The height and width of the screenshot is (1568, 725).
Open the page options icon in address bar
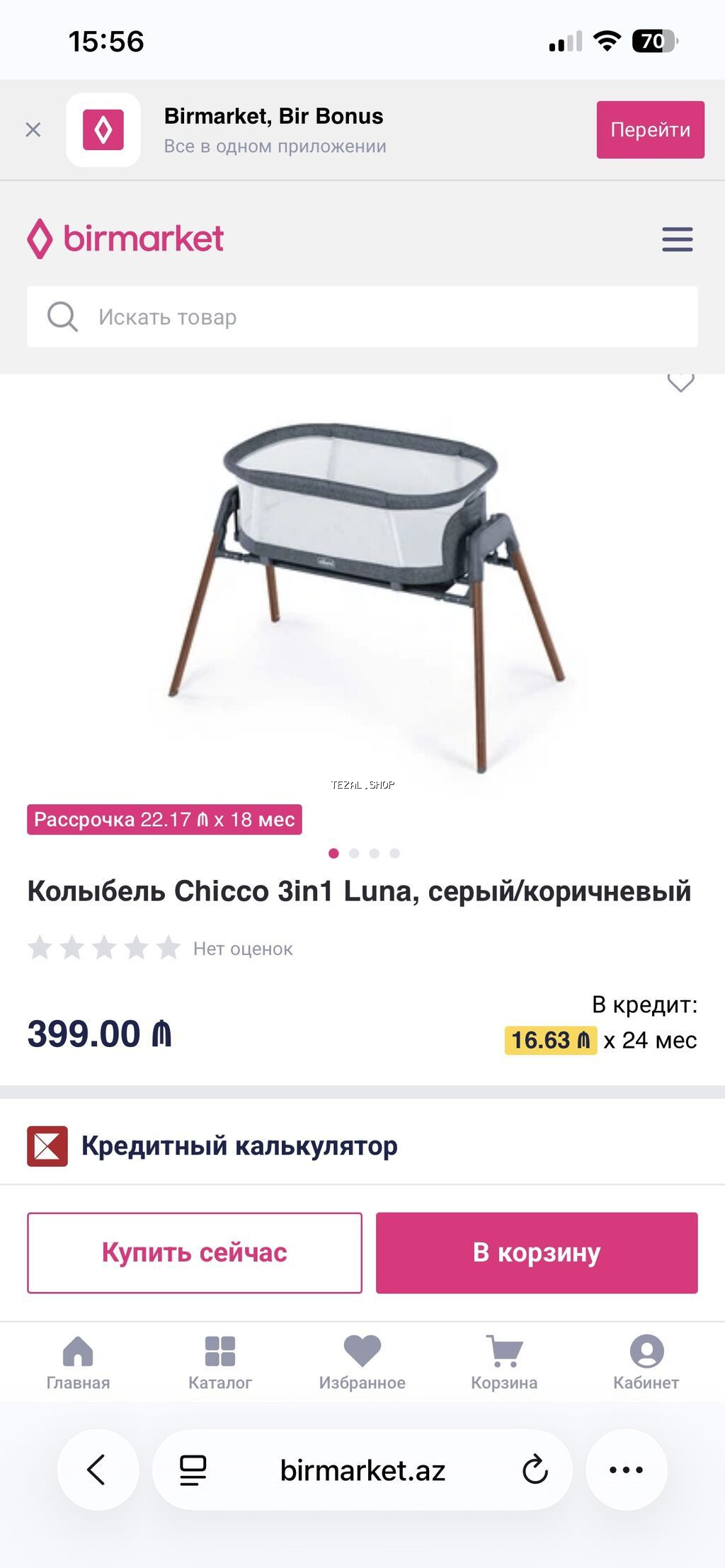[193, 1470]
